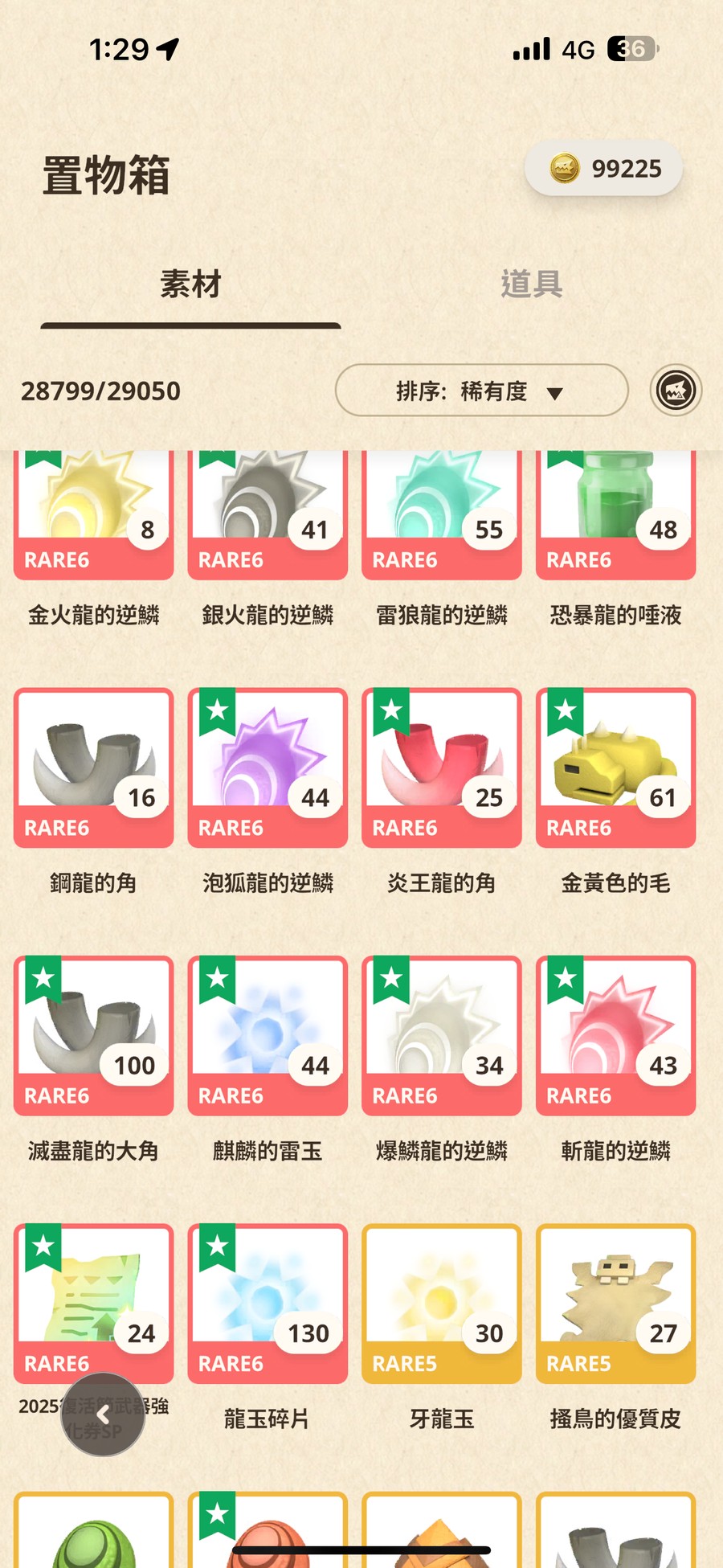Image resolution: width=723 pixels, height=1568 pixels.
Task: Select the 素材 tab
Action: click(190, 284)
